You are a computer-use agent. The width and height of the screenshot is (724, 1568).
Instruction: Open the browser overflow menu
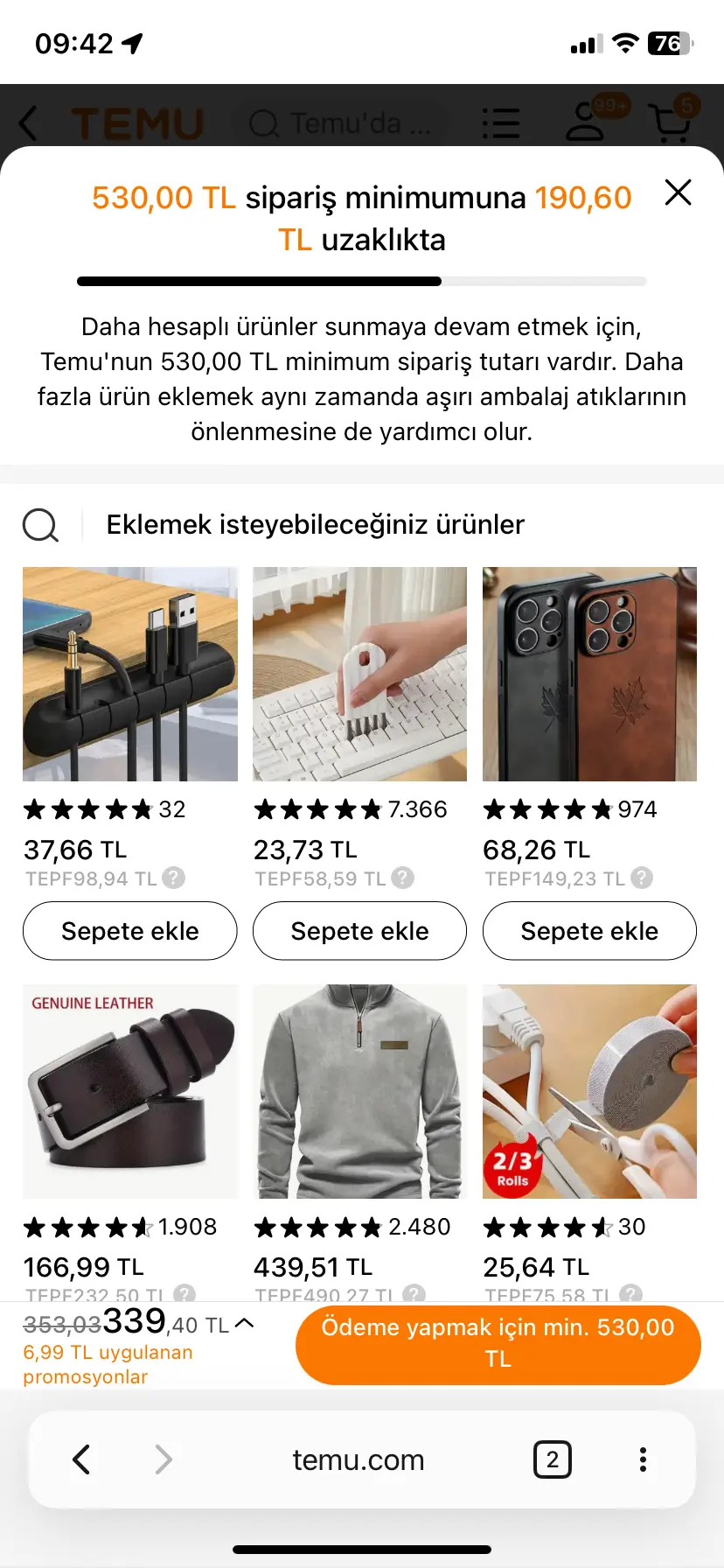click(x=643, y=1459)
